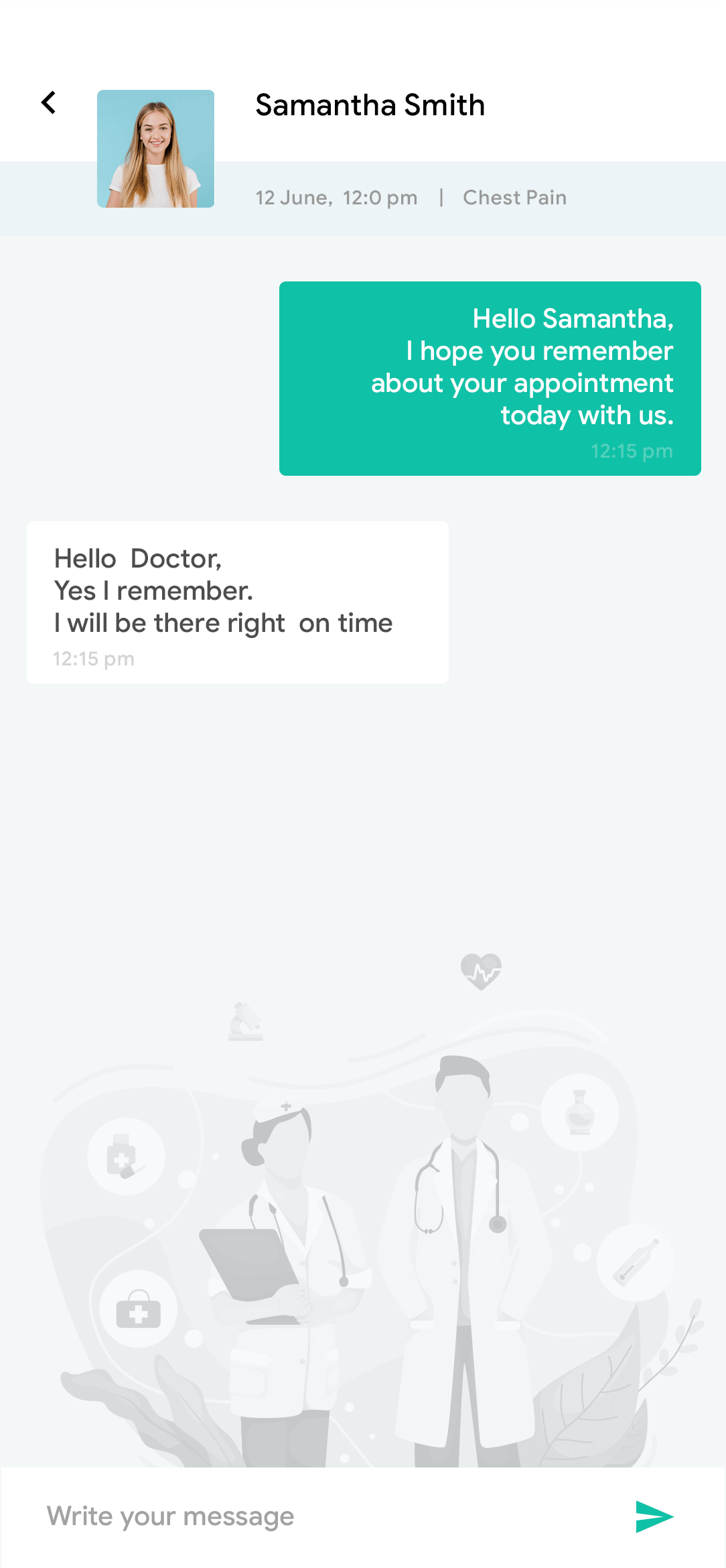The image size is (726, 1568).
Task: Tap the Write your message input field
Action: point(169,1516)
